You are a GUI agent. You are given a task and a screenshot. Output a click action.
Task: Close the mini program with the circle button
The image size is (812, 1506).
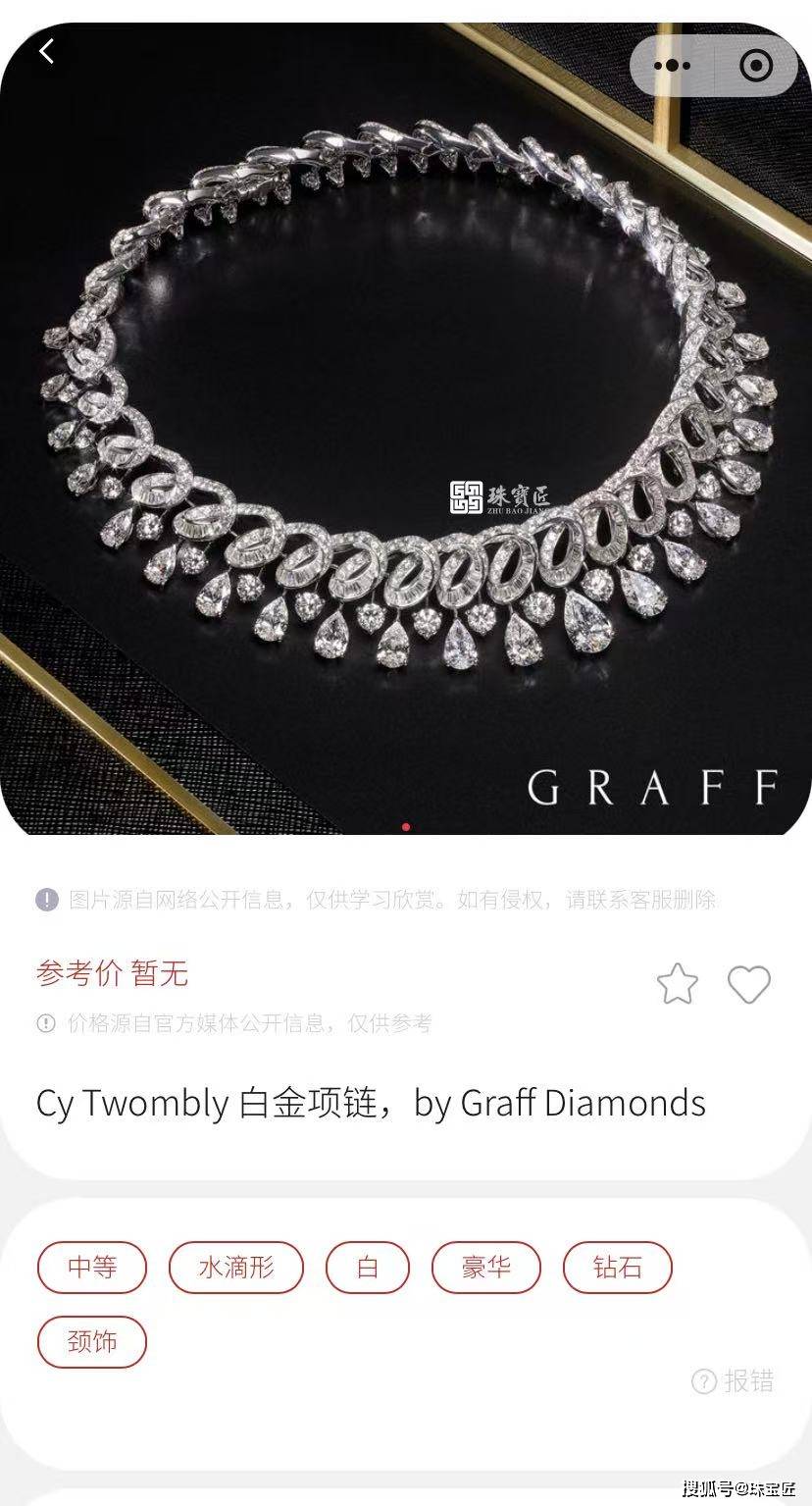click(x=756, y=66)
